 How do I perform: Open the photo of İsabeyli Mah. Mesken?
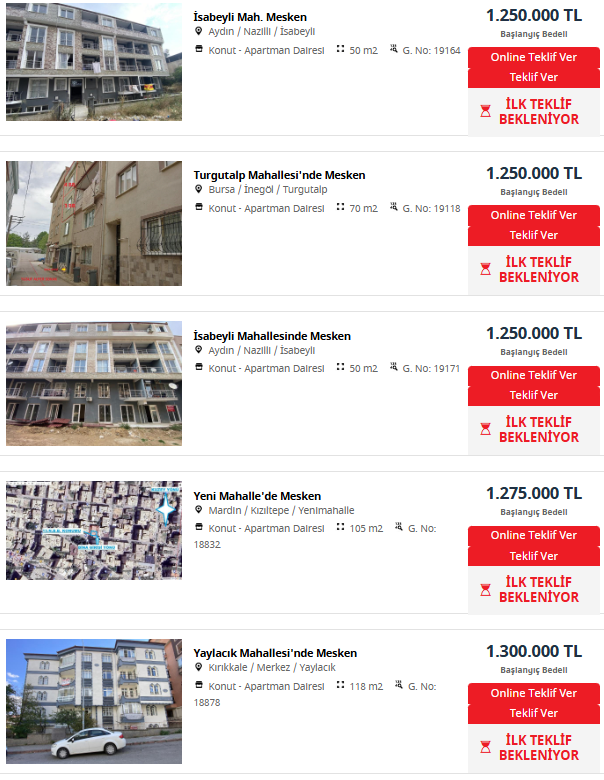tap(94, 62)
